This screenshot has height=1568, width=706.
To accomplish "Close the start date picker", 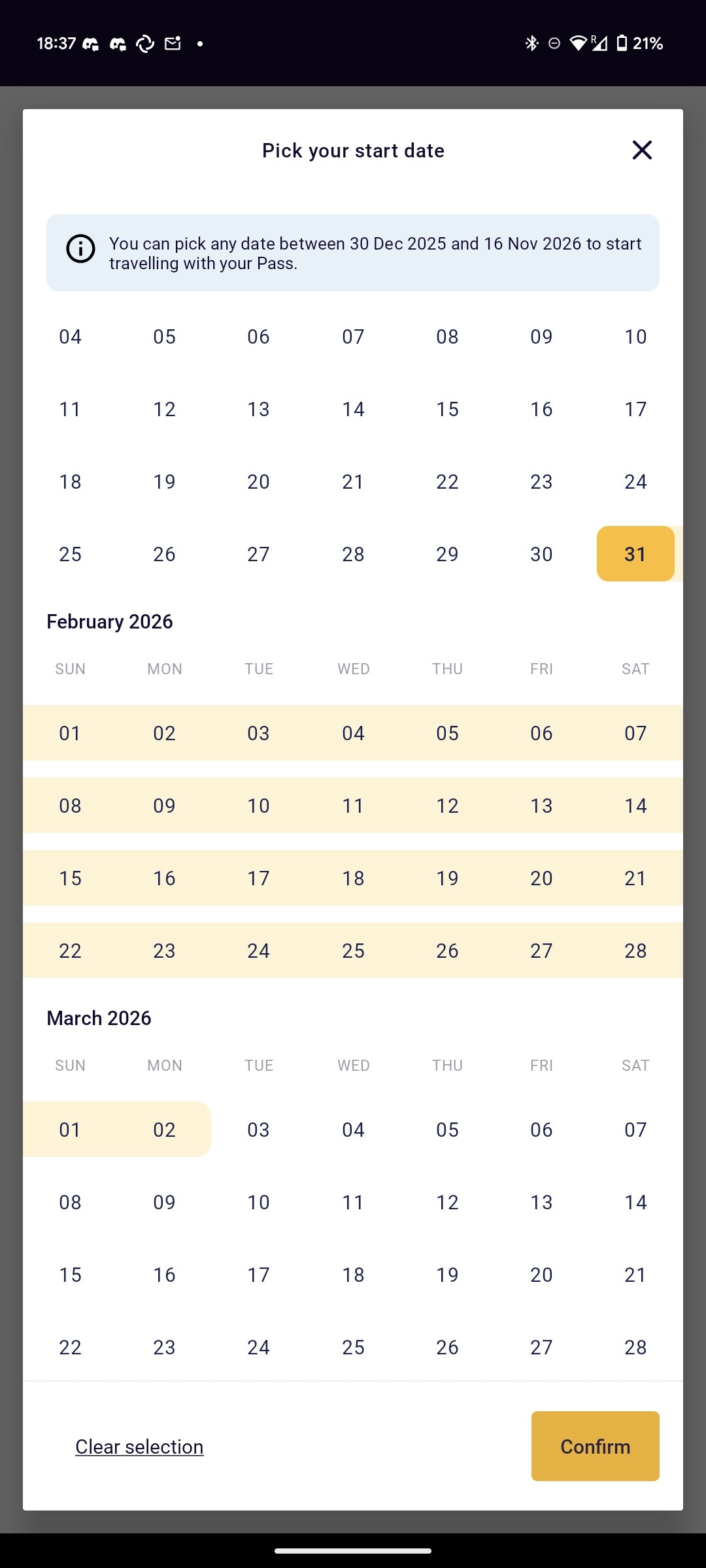I will click(642, 150).
